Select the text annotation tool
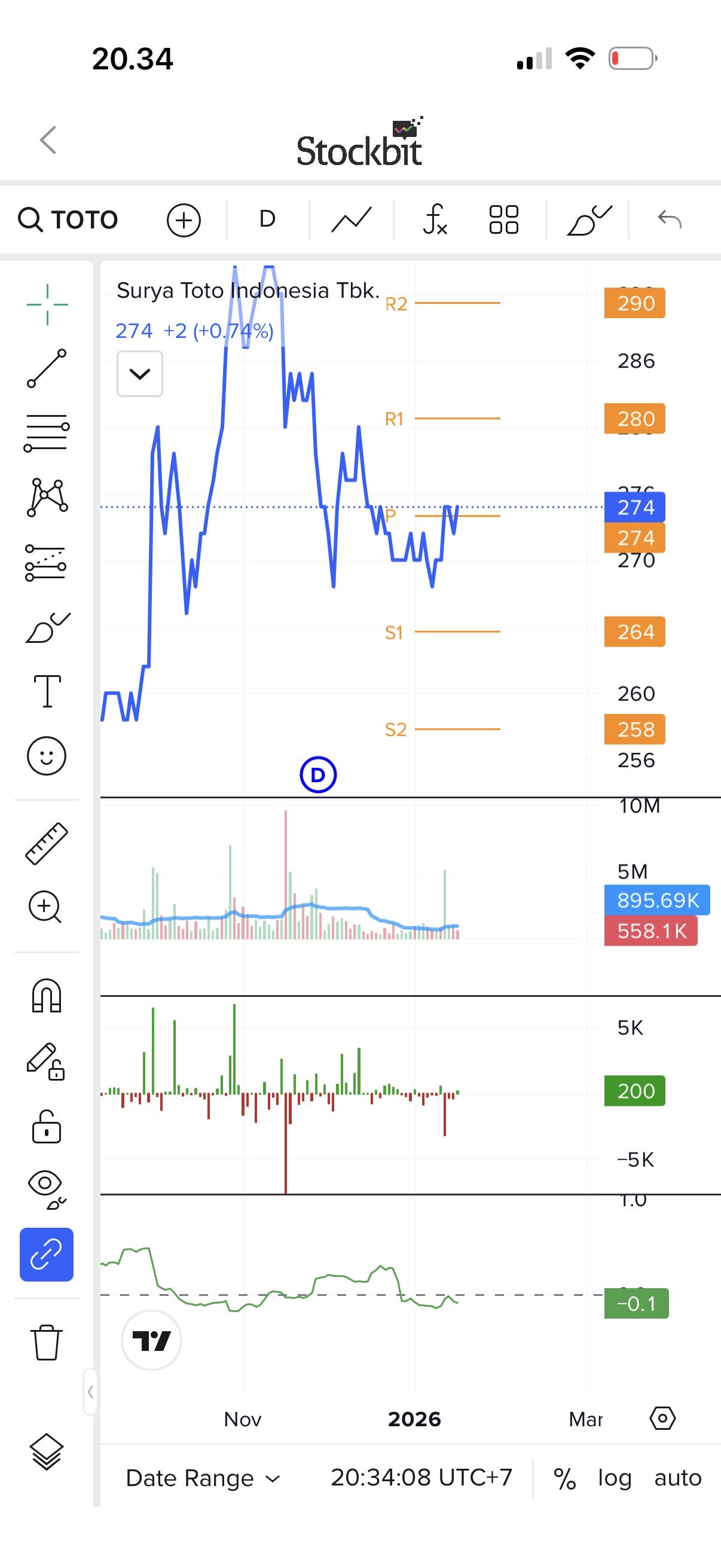The image size is (721, 1568). [47, 691]
